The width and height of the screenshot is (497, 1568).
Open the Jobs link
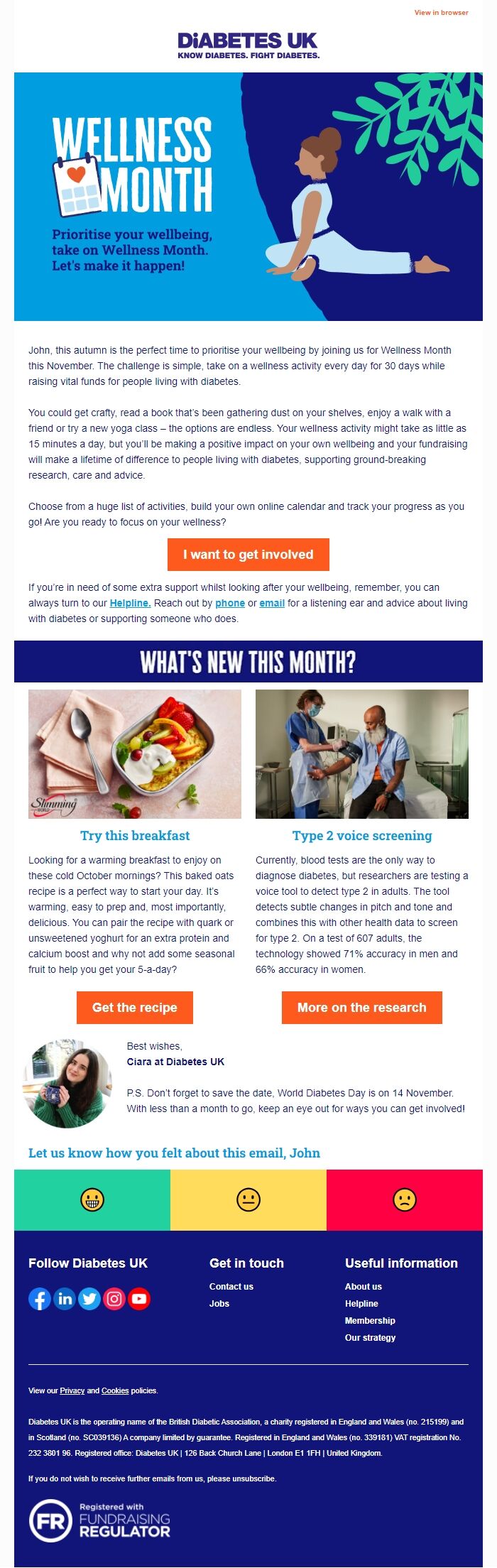click(219, 1303)
